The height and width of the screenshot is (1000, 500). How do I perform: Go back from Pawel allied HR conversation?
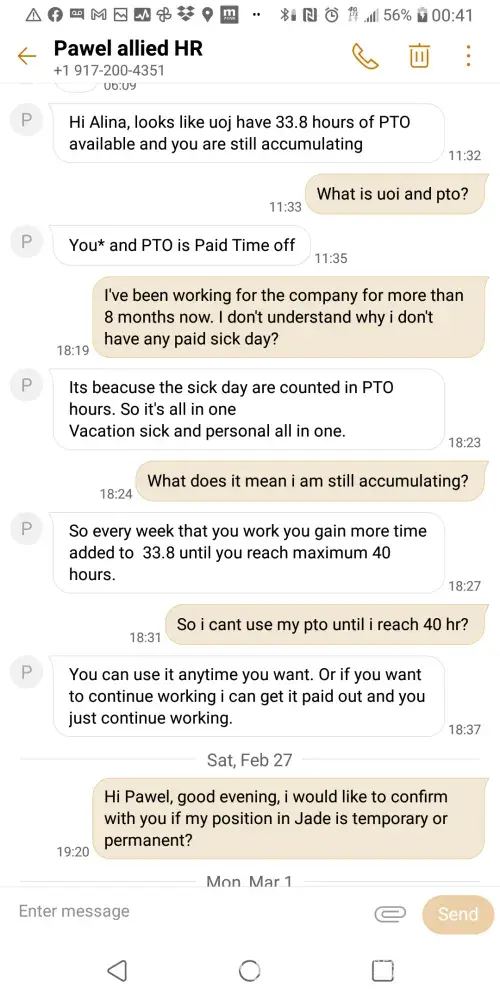[27, 57]
